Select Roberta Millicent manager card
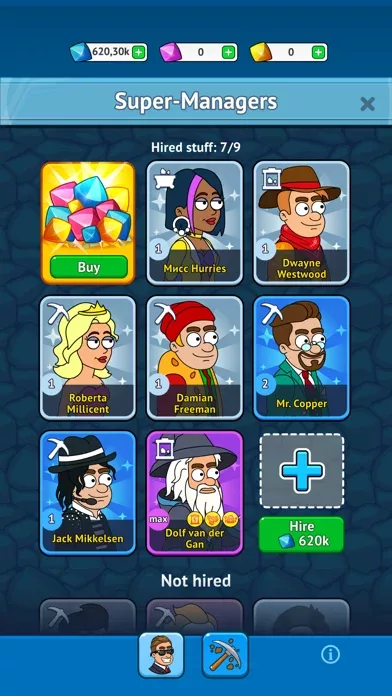 88,358
